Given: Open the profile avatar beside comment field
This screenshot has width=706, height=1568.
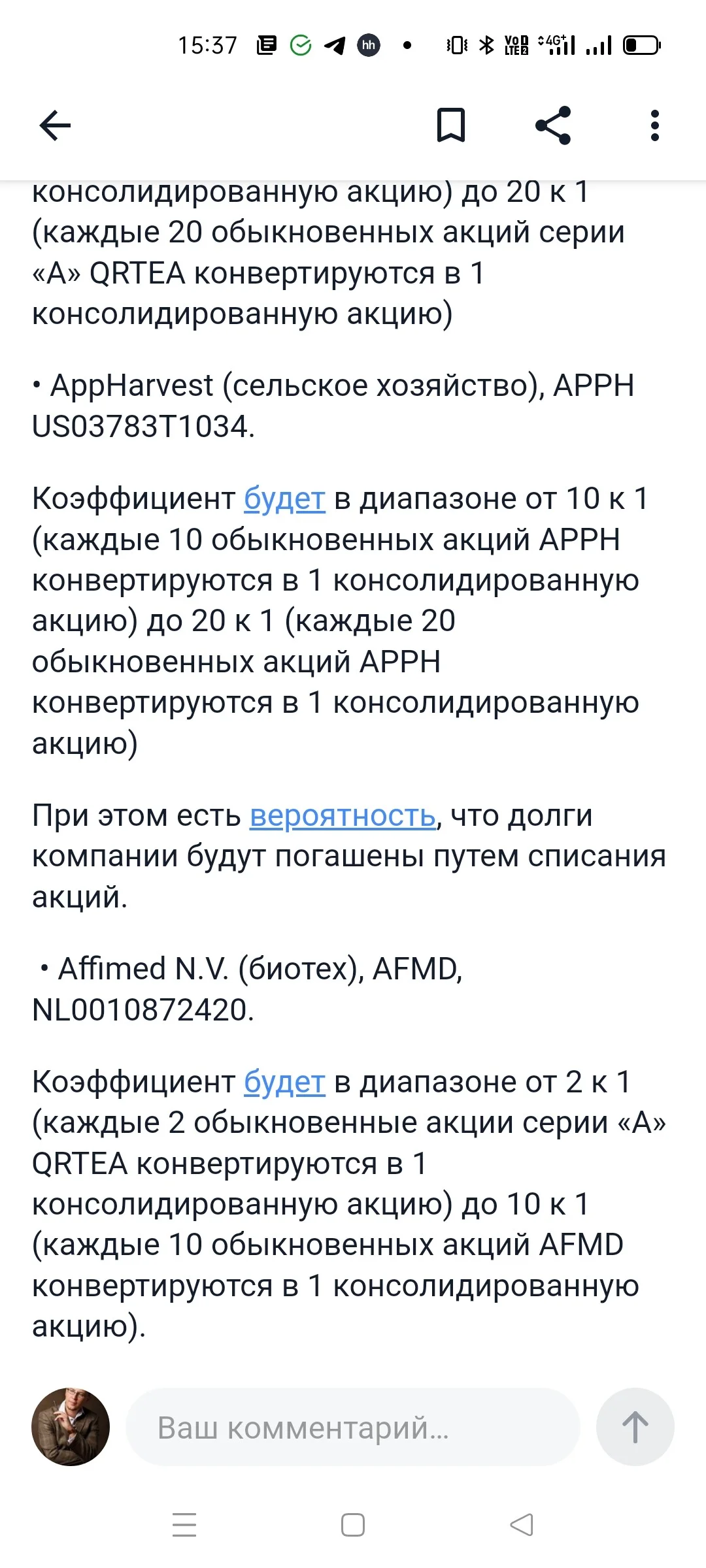Looking at the screenshot, I should pyautogui.click(x=71, y=1428).
